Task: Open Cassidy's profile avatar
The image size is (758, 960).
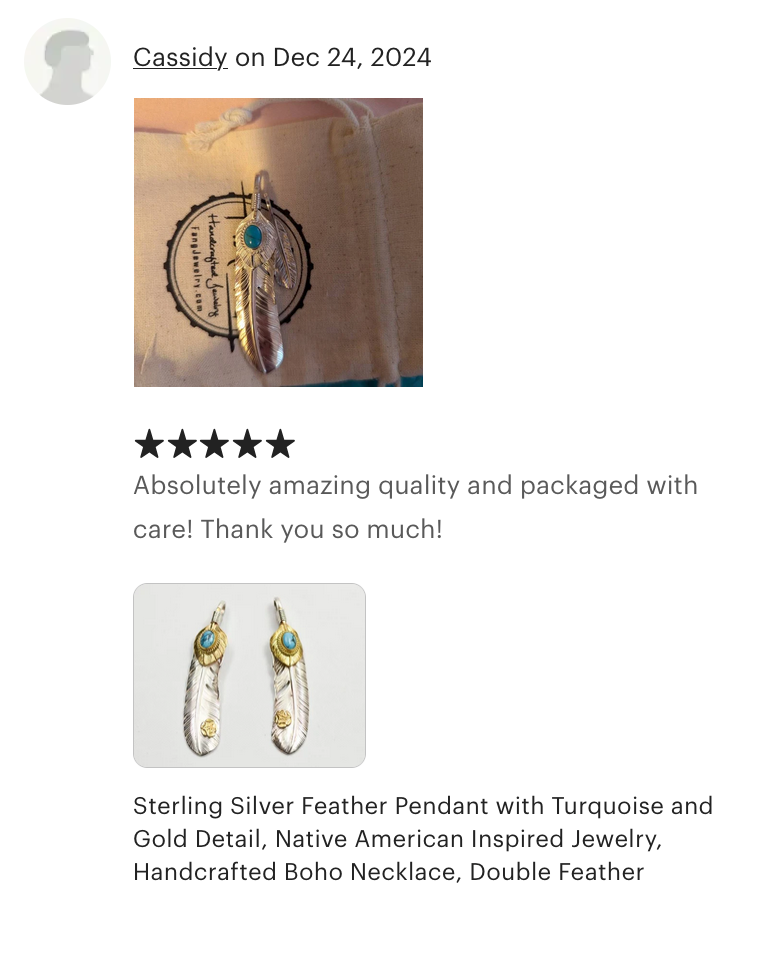Action: pyautogui.click(x=67, y=61)
